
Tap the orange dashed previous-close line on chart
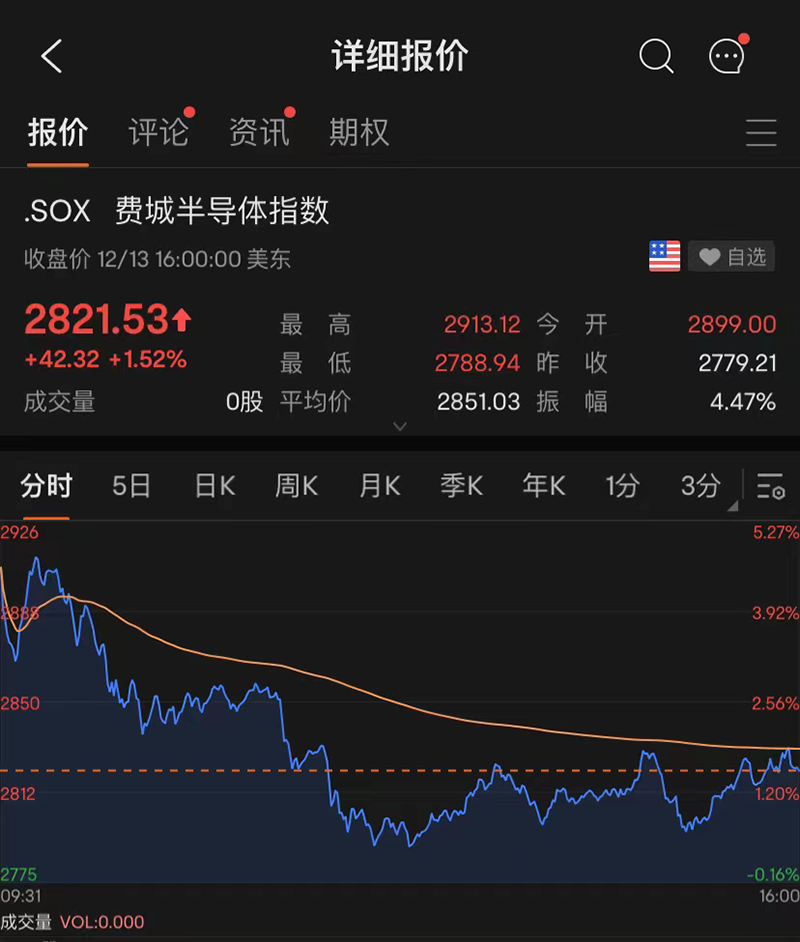coord(400,770)
